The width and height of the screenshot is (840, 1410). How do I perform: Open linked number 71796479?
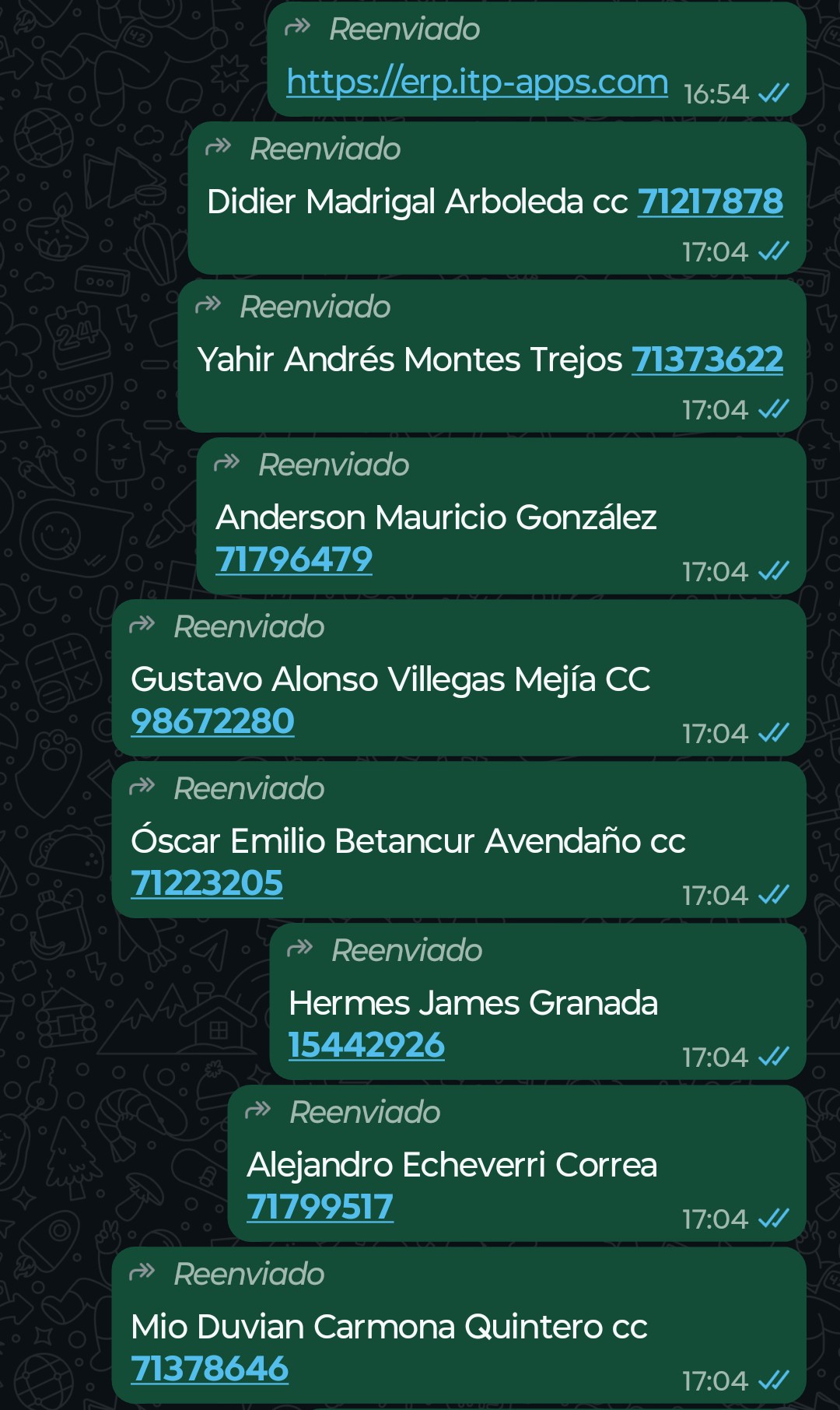[x=294, y=559]
